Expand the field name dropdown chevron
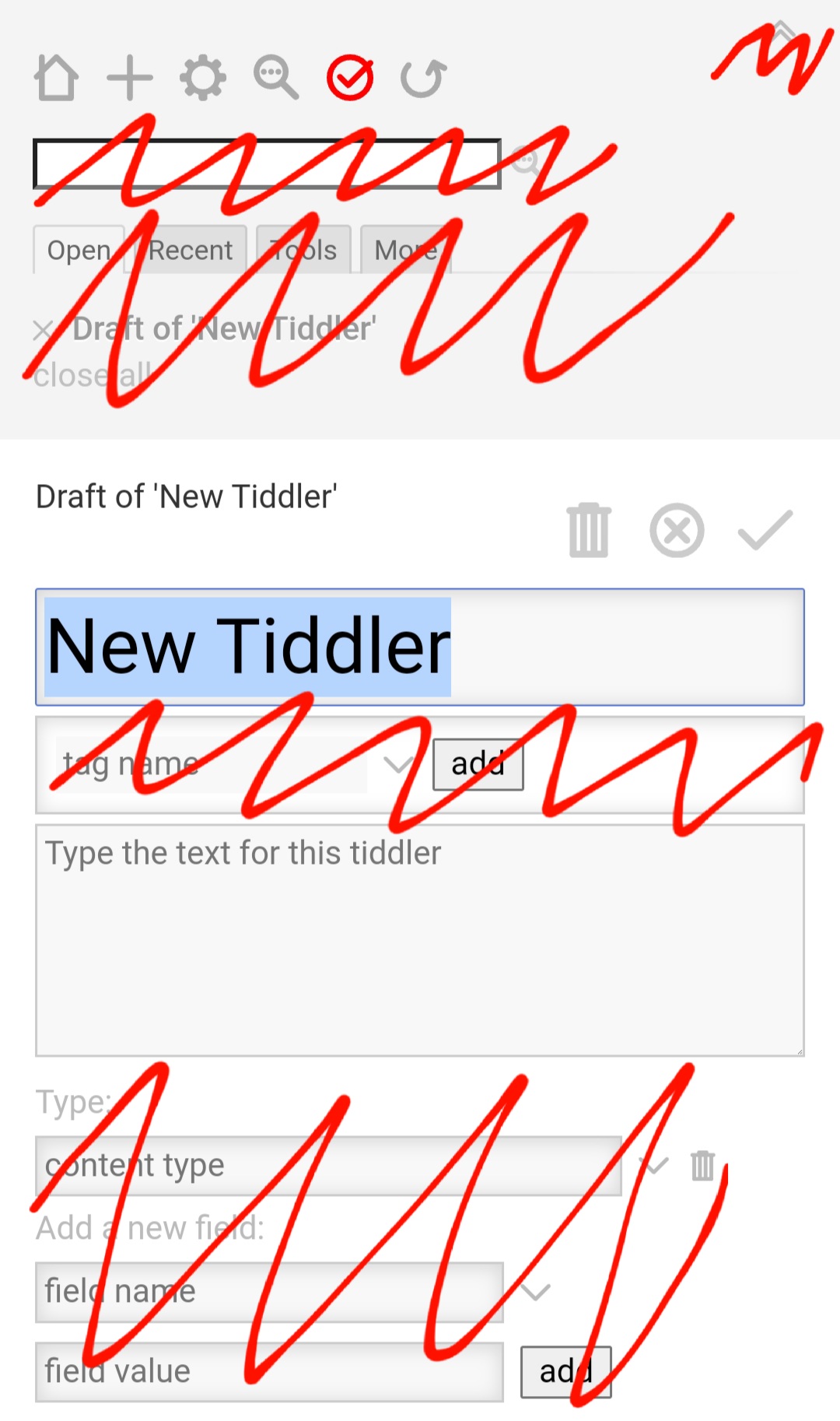The image size is (840, 1421). pos(535,1292)
